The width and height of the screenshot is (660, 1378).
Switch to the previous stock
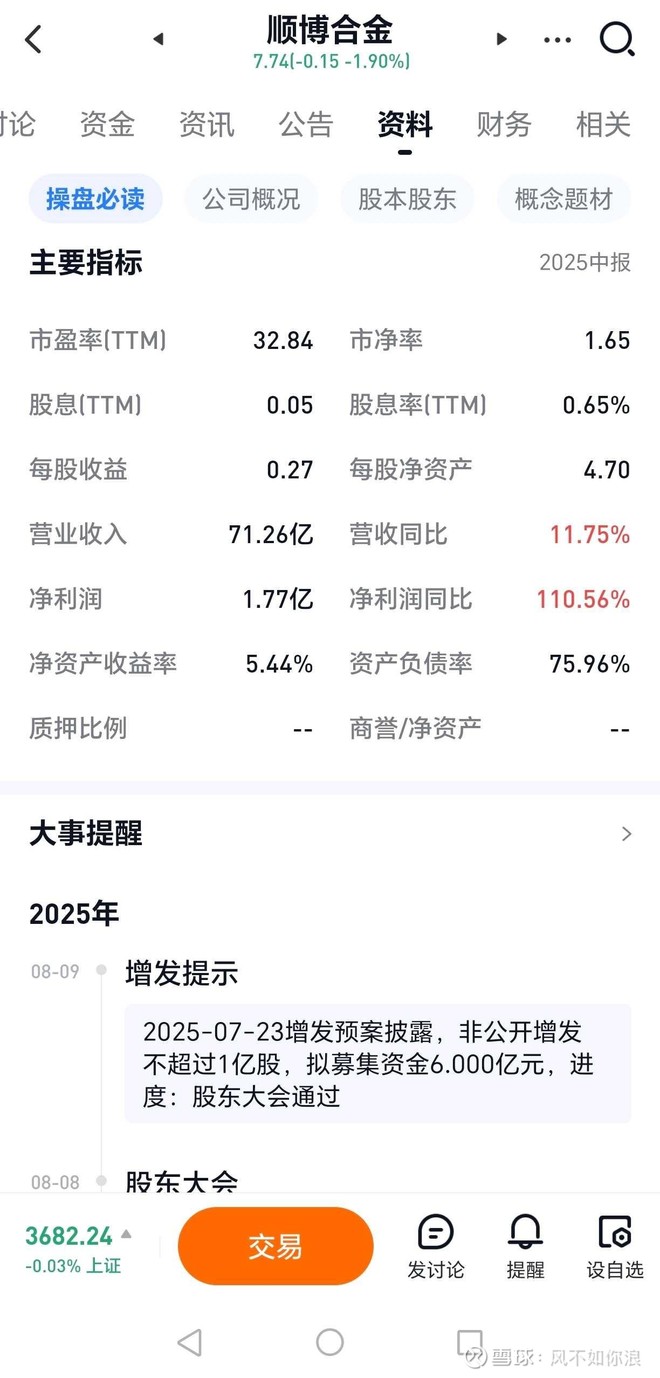click(158, 40)
